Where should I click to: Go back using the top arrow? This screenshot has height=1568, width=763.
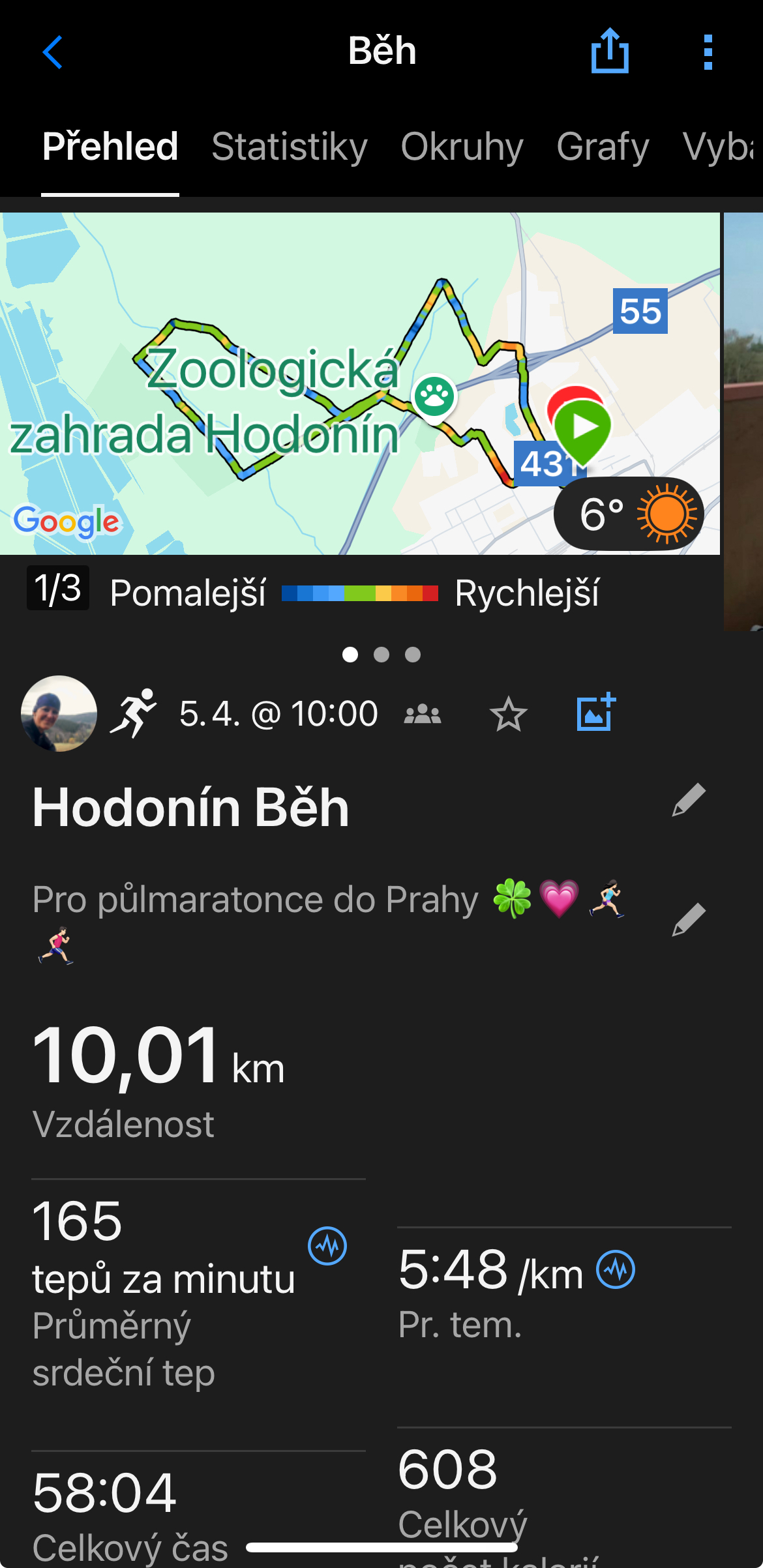[x=52, y=52]
